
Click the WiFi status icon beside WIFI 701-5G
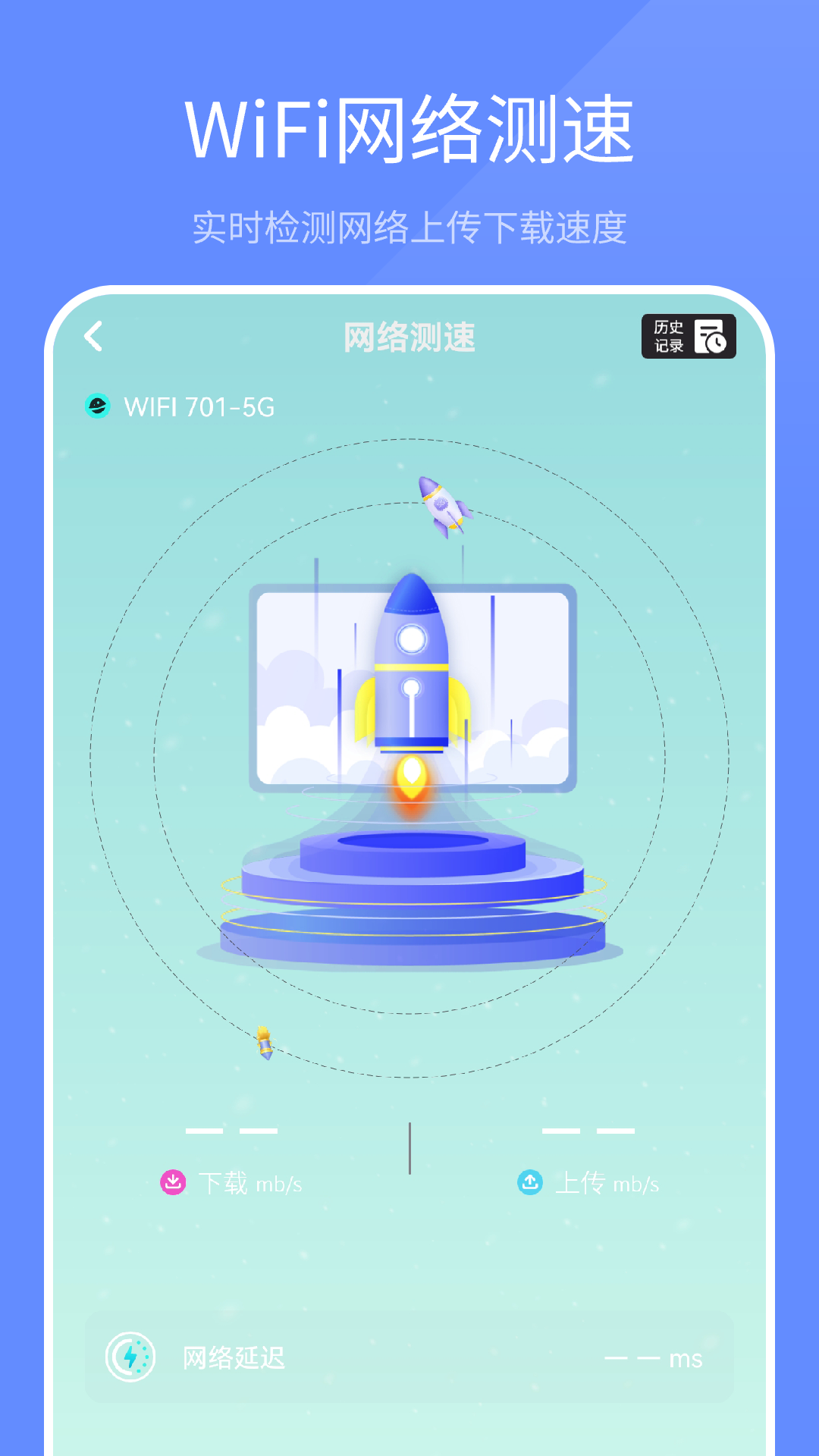99,407
